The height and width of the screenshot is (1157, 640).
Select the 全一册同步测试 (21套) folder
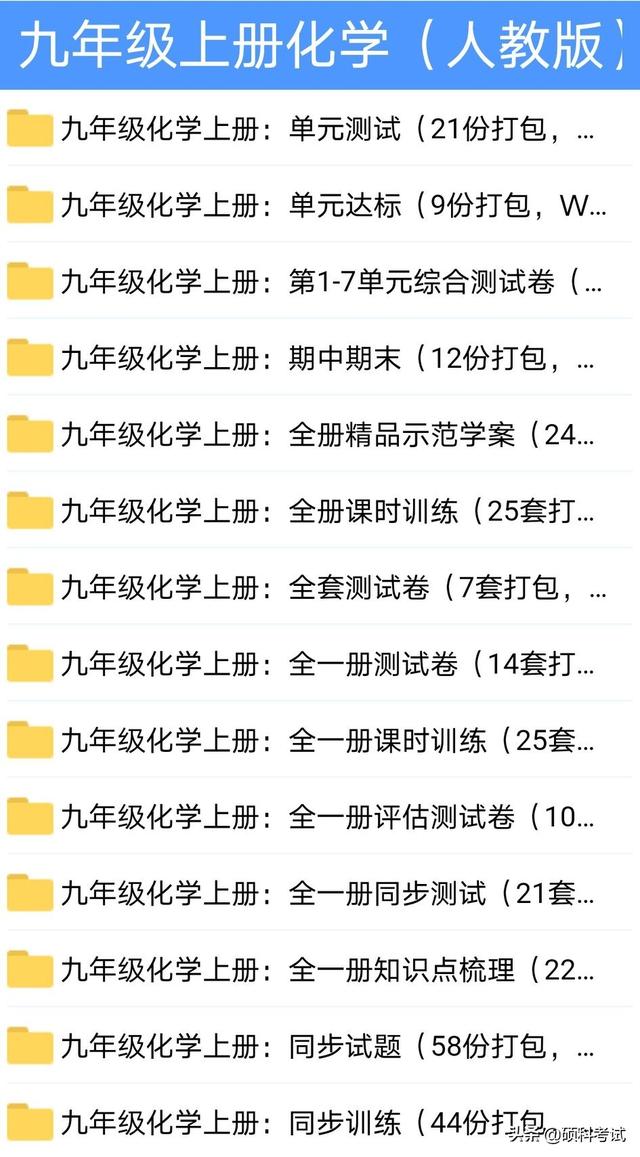(320, 893)
